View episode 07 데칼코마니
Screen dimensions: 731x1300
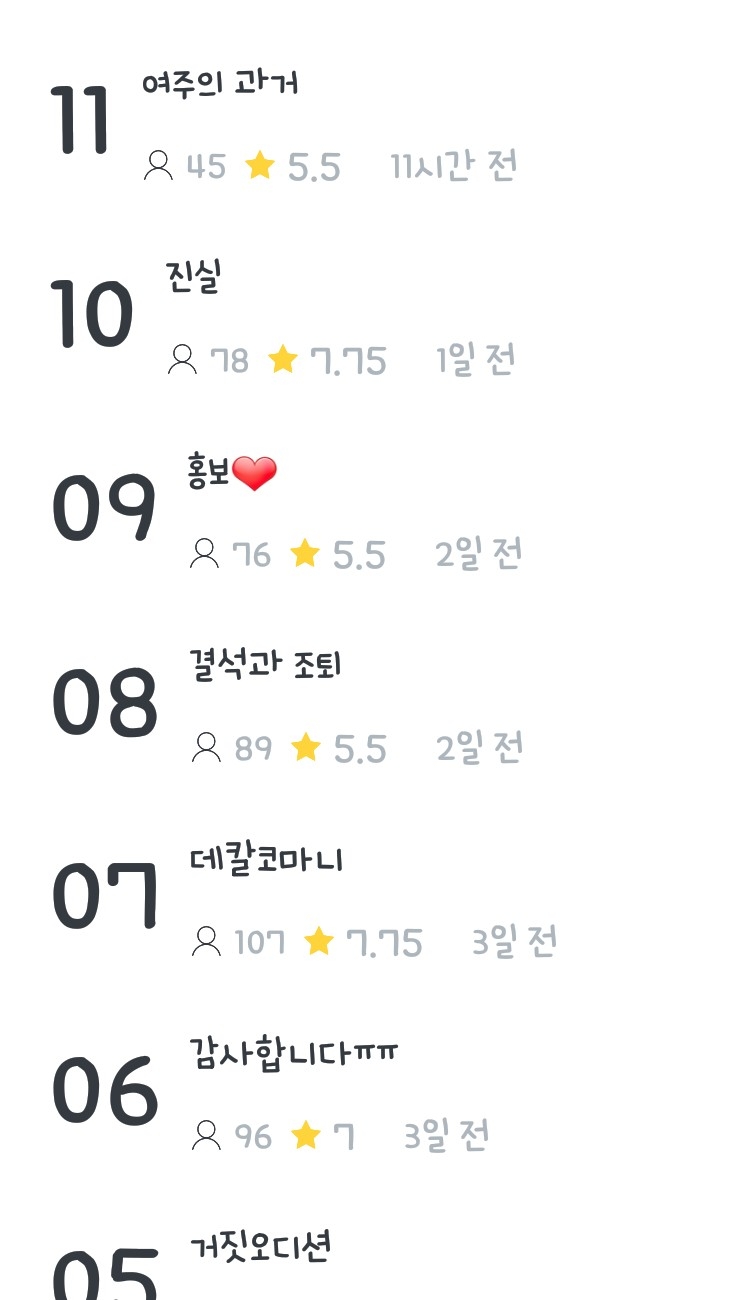[x=365, y=900]
